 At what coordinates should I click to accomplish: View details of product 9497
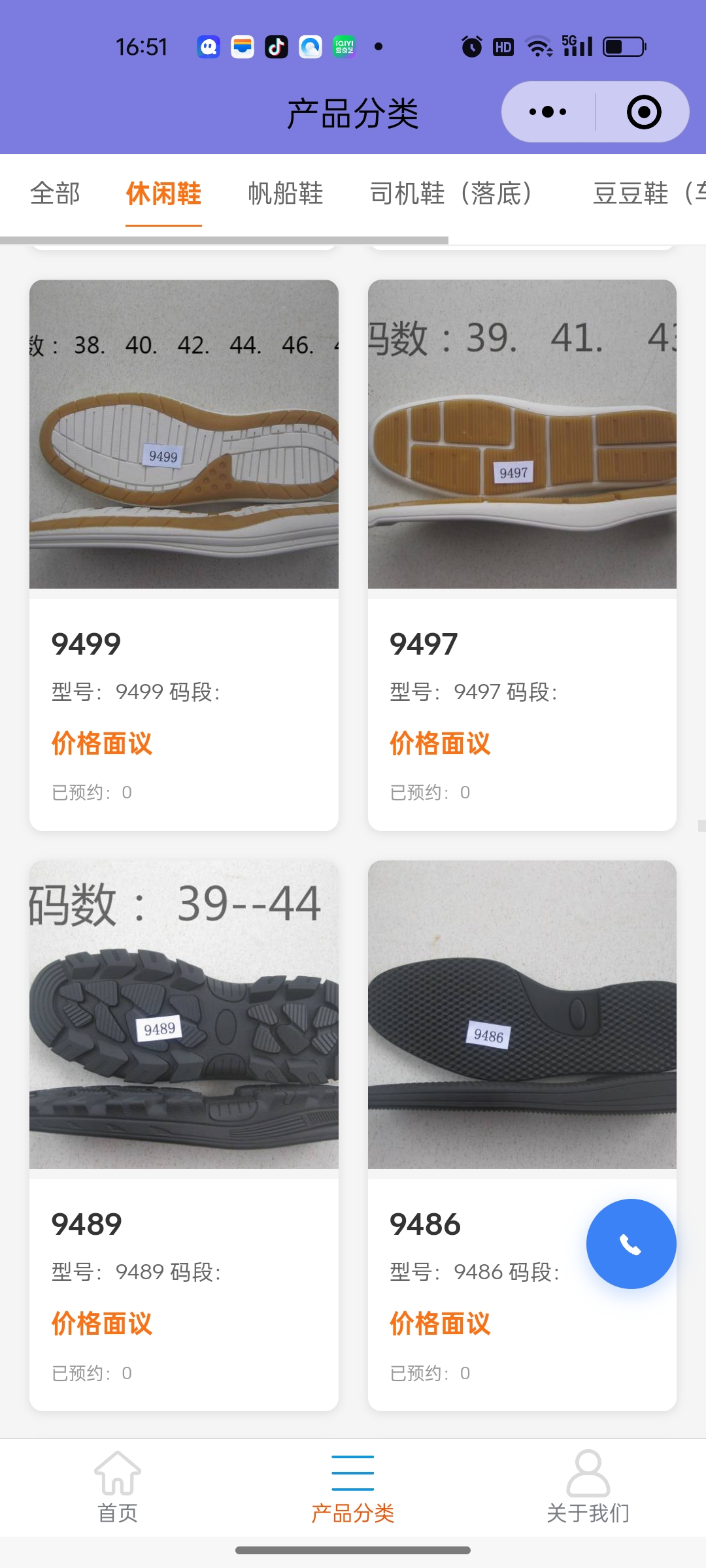[522, 555]
